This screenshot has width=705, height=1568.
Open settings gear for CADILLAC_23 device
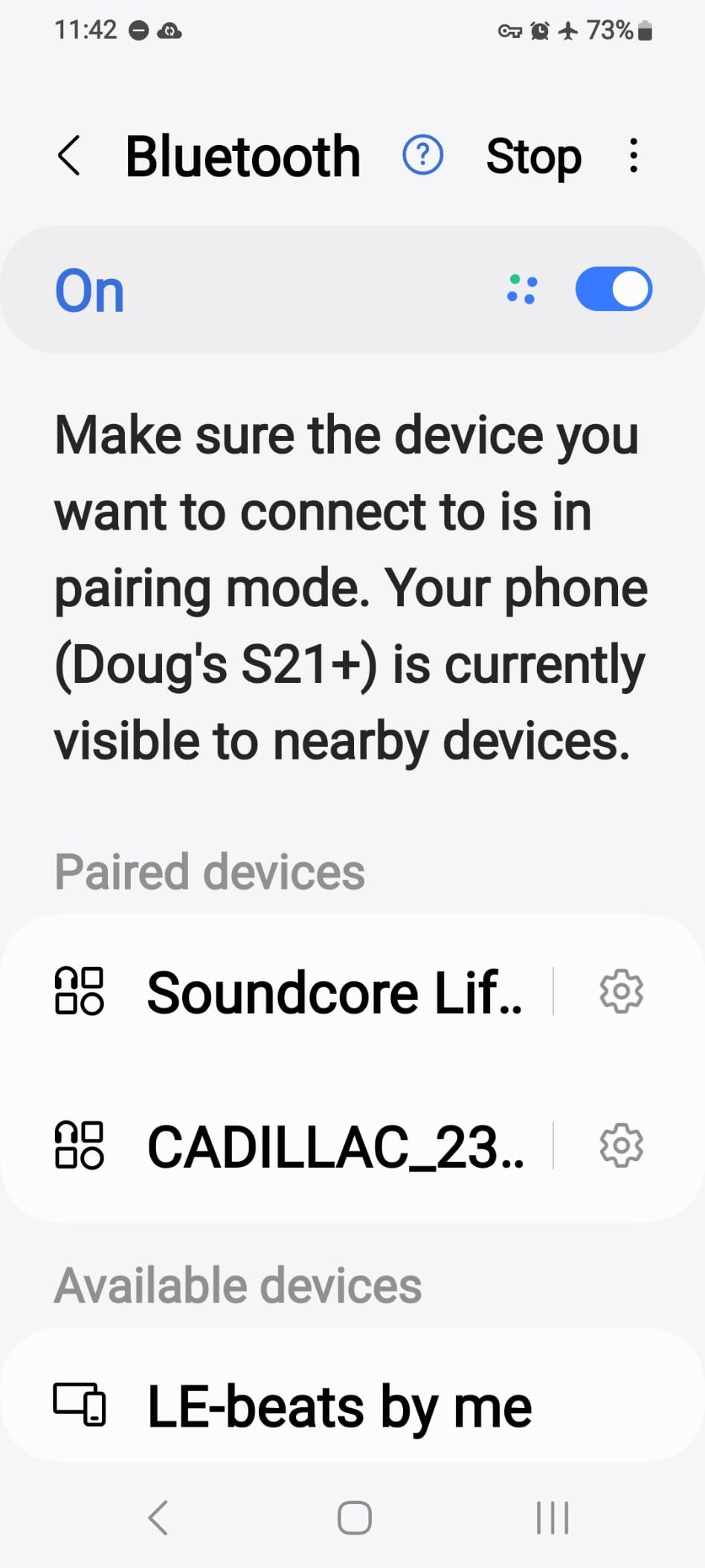click(621, 1146)
